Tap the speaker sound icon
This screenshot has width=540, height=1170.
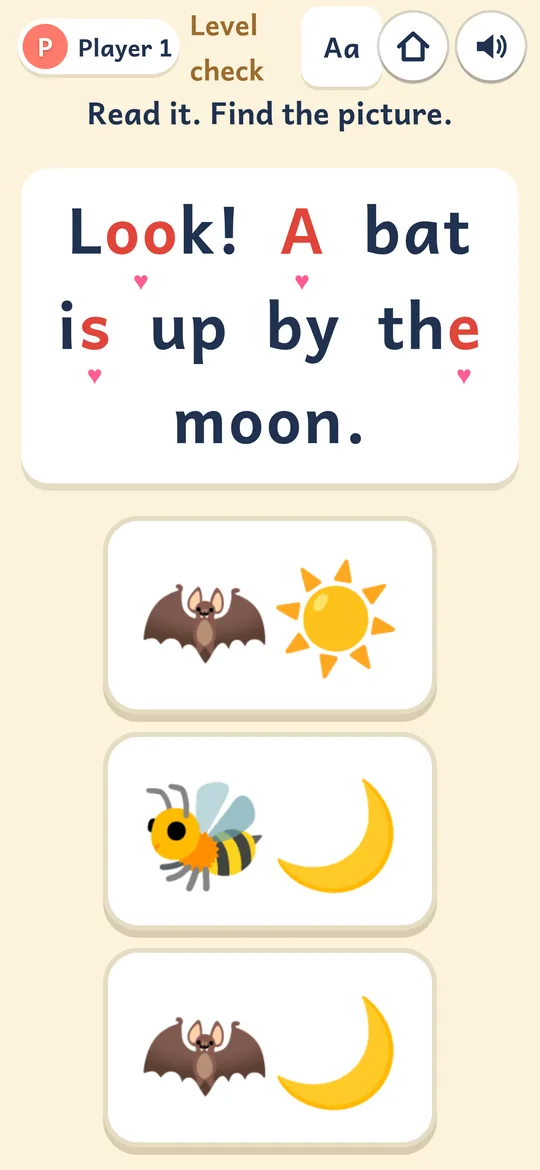pyautogui.click(x=491, y=48)
